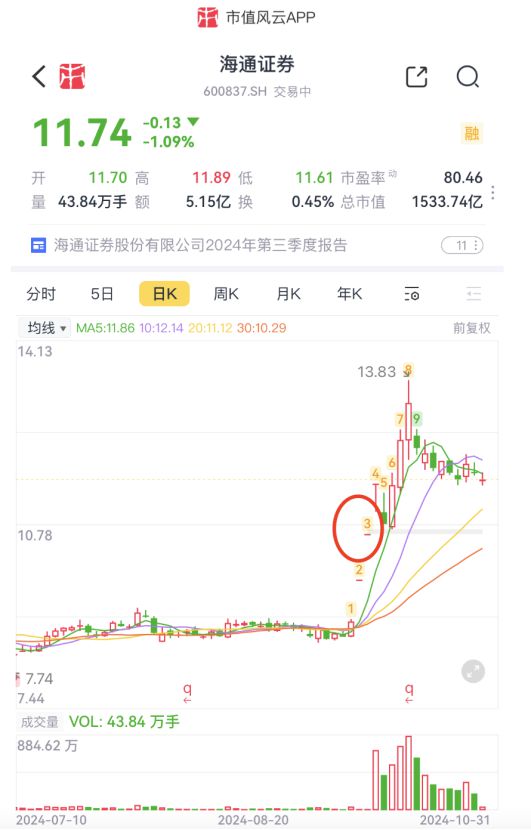Image resolution: width=531 pixels, height=830 pixels.
Task: Tap the collapse list icon at right
Action: (x=473, y=294)
